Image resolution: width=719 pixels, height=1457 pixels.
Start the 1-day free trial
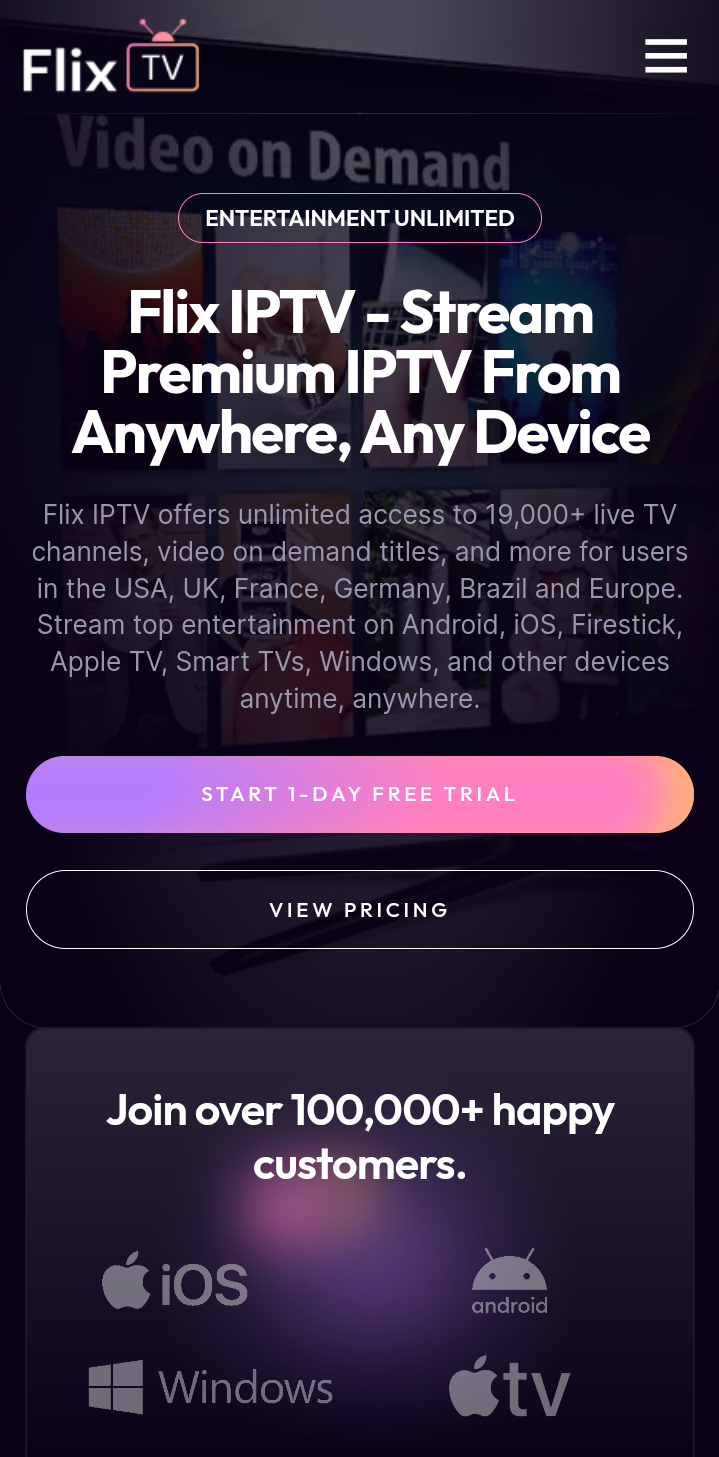pyautogui.click(x=359, y=795)
